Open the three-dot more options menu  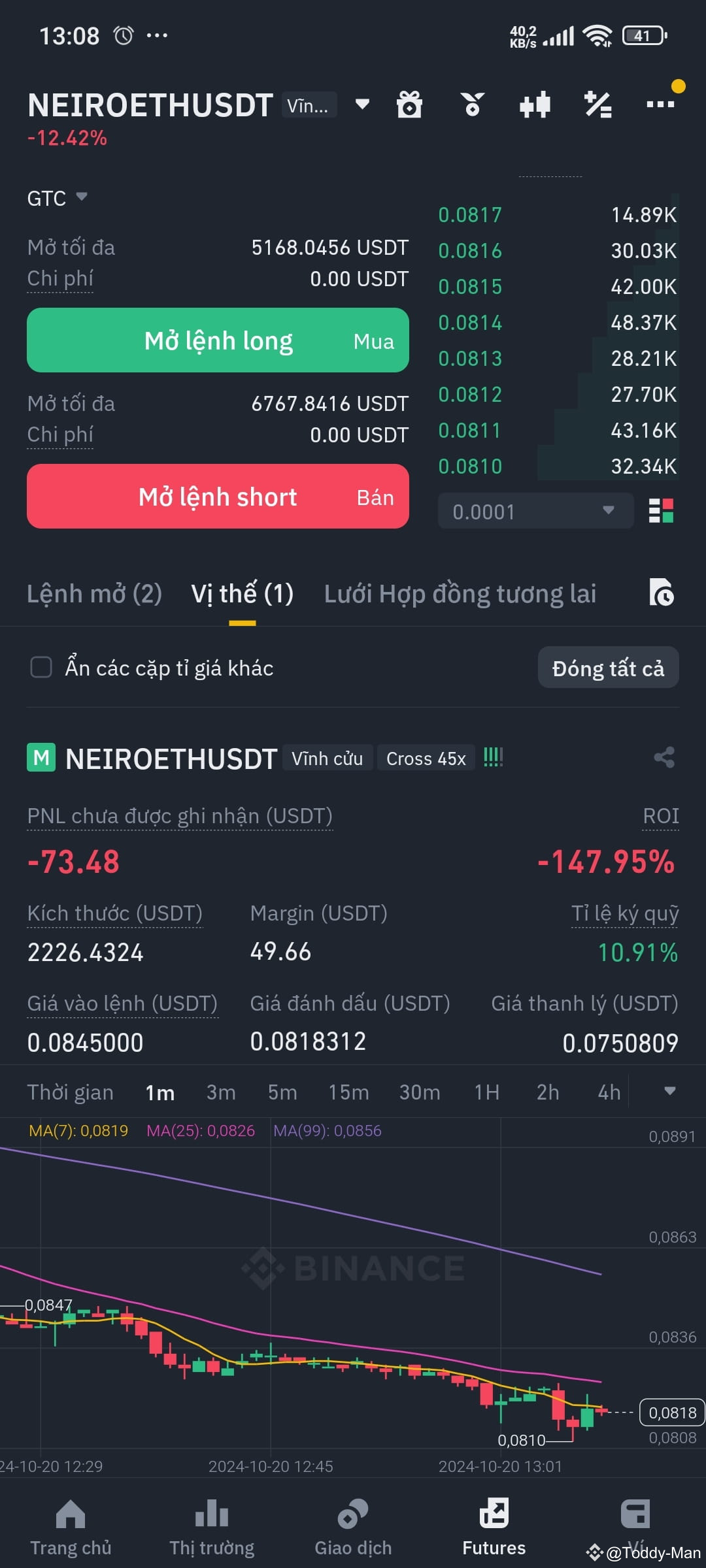[660, 105]
